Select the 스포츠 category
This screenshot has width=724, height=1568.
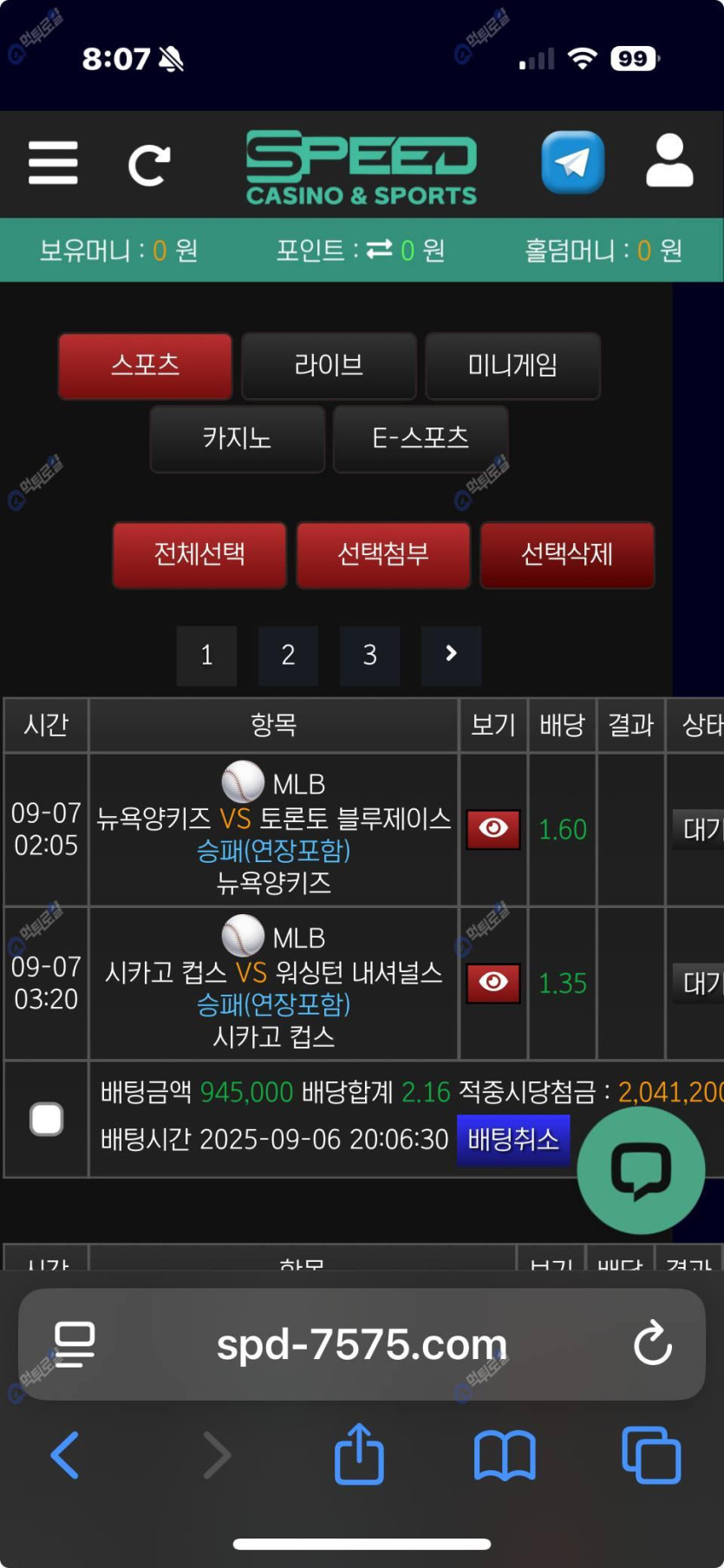145,365
